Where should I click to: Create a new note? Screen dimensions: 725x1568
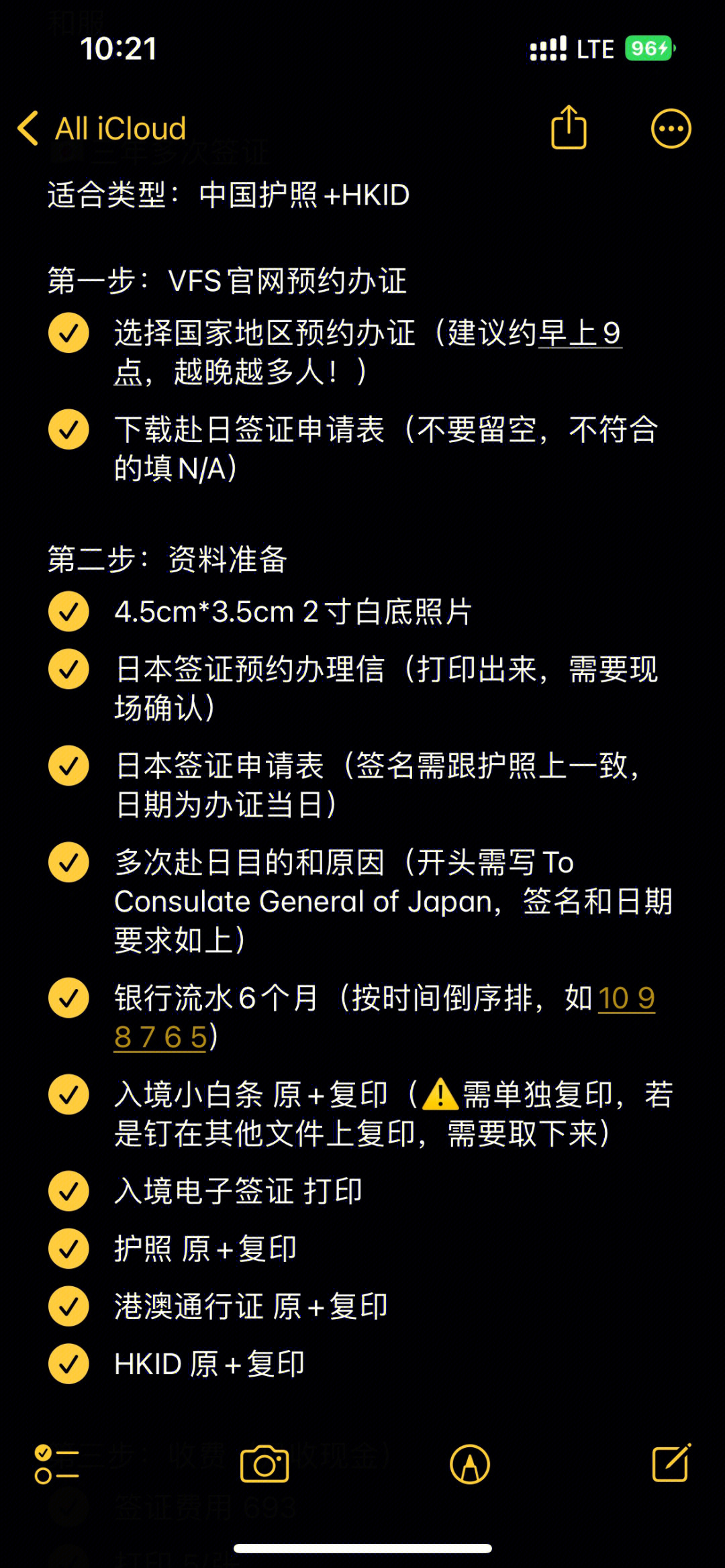(x=671, y=1464)
